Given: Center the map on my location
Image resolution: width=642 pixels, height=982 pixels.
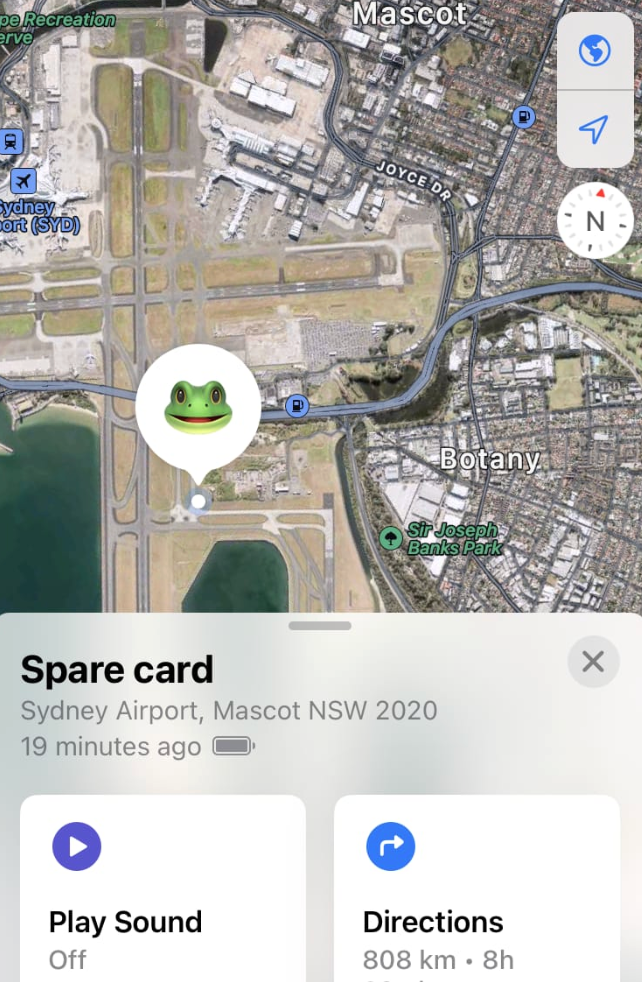Looking at the screenshot, I should click(x=594, y=129).
